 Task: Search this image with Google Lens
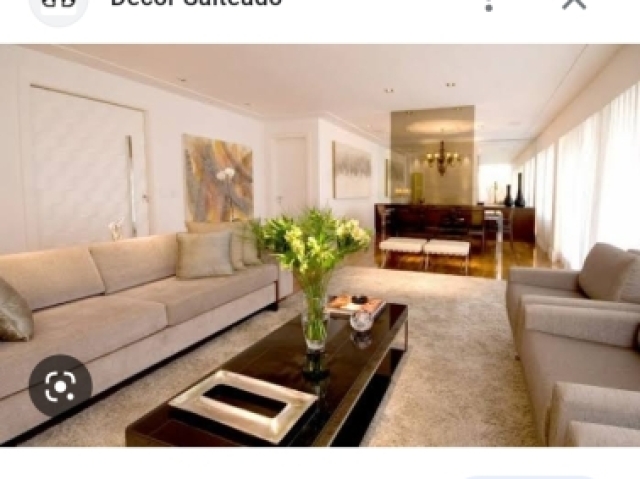click(60, 386)
